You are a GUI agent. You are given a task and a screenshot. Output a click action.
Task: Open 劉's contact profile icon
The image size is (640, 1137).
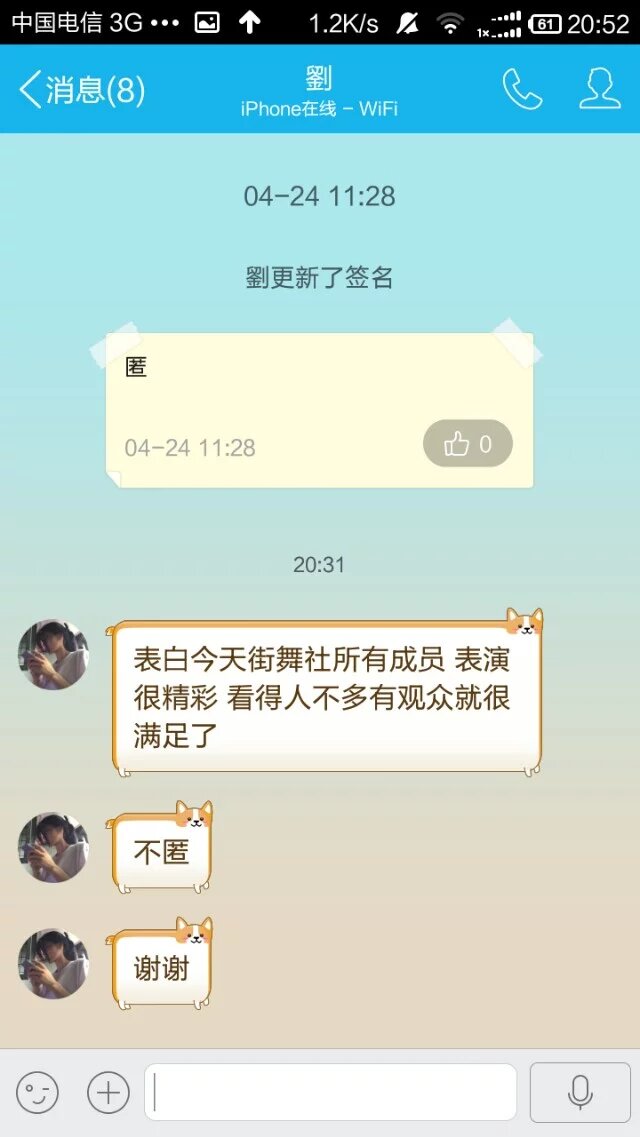(x=600, y=90)
